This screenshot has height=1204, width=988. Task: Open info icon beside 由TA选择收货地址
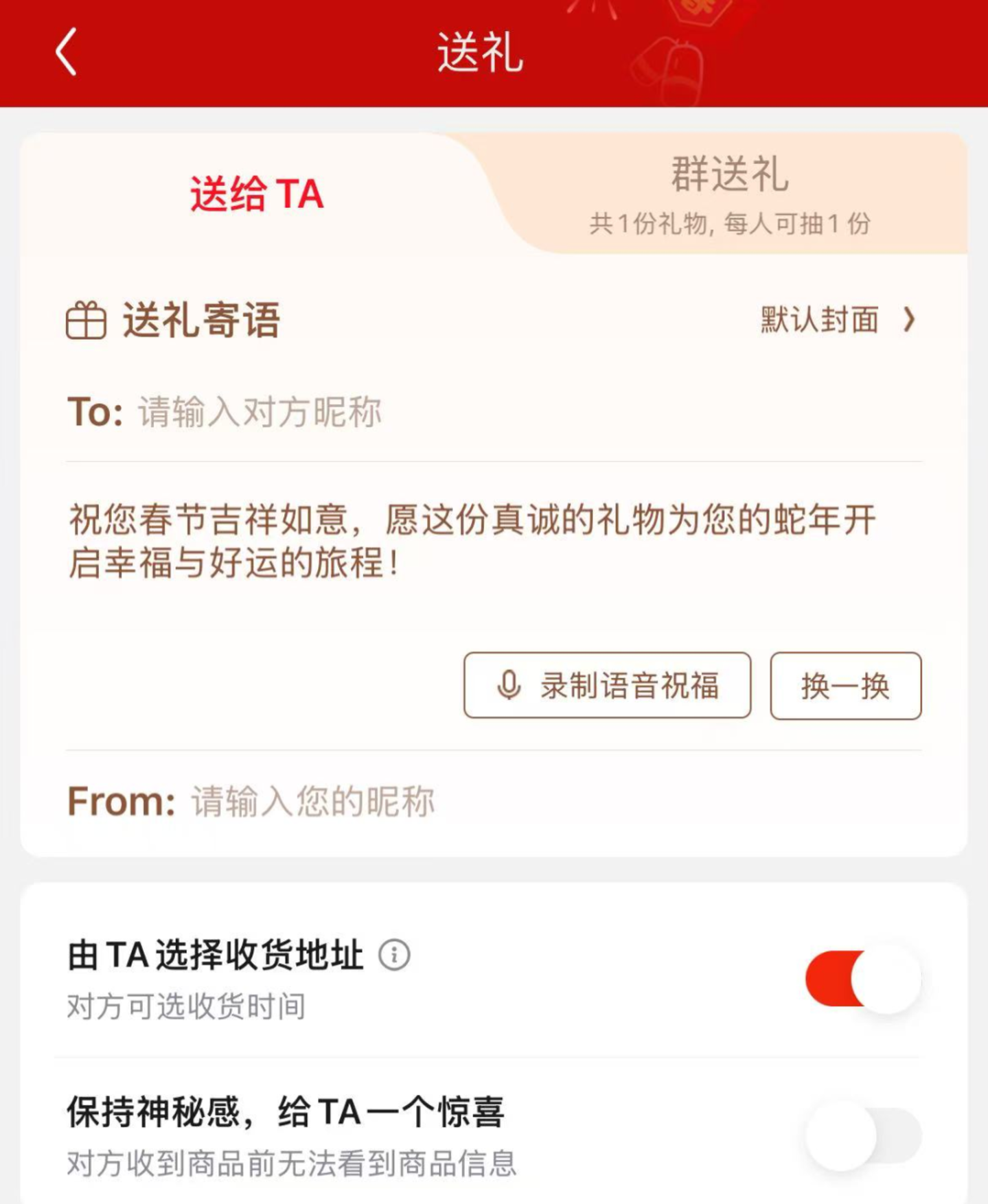394,955
